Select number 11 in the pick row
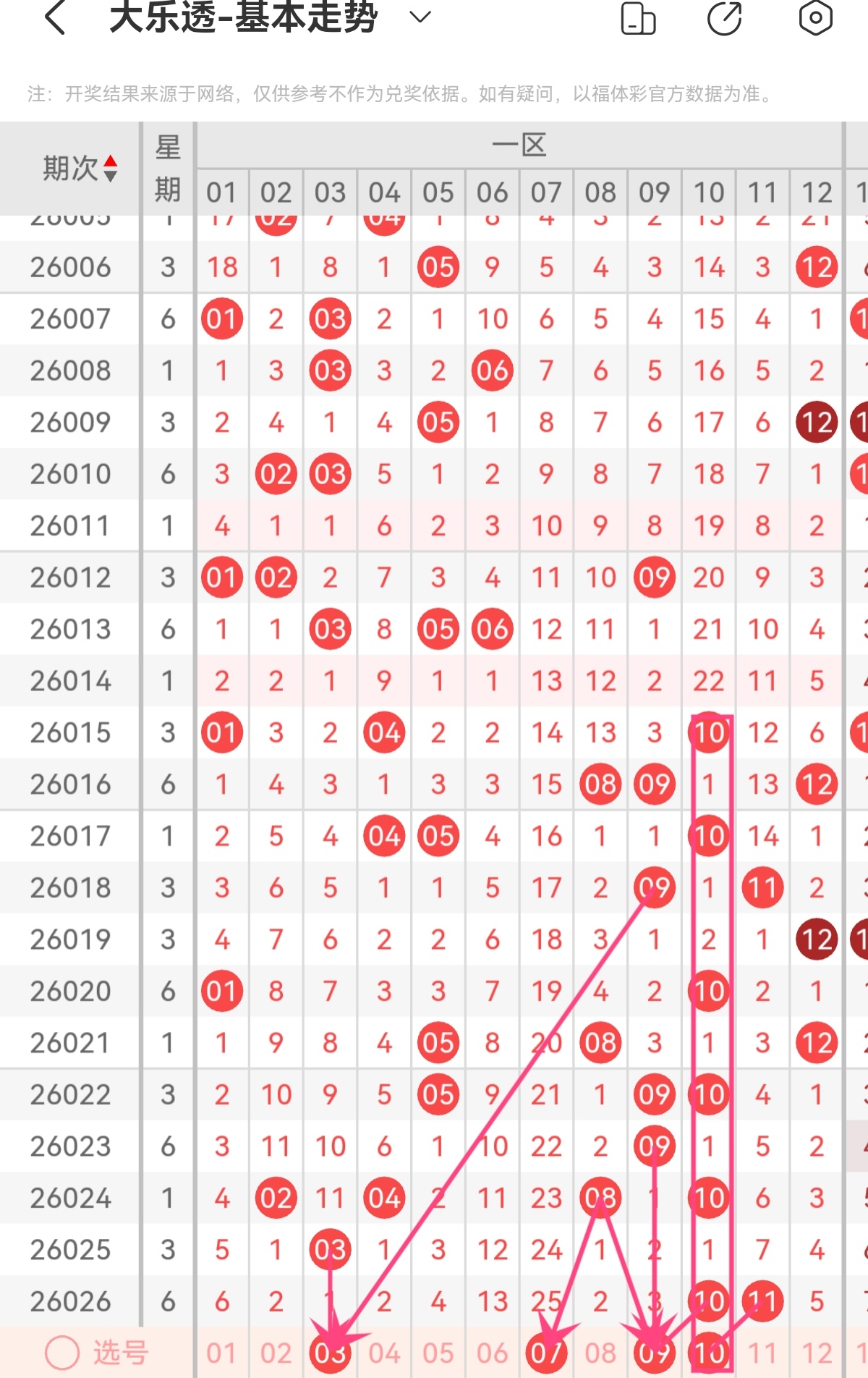The image size is (868, 1378). pyautogui.click(x=762, y=1353)
